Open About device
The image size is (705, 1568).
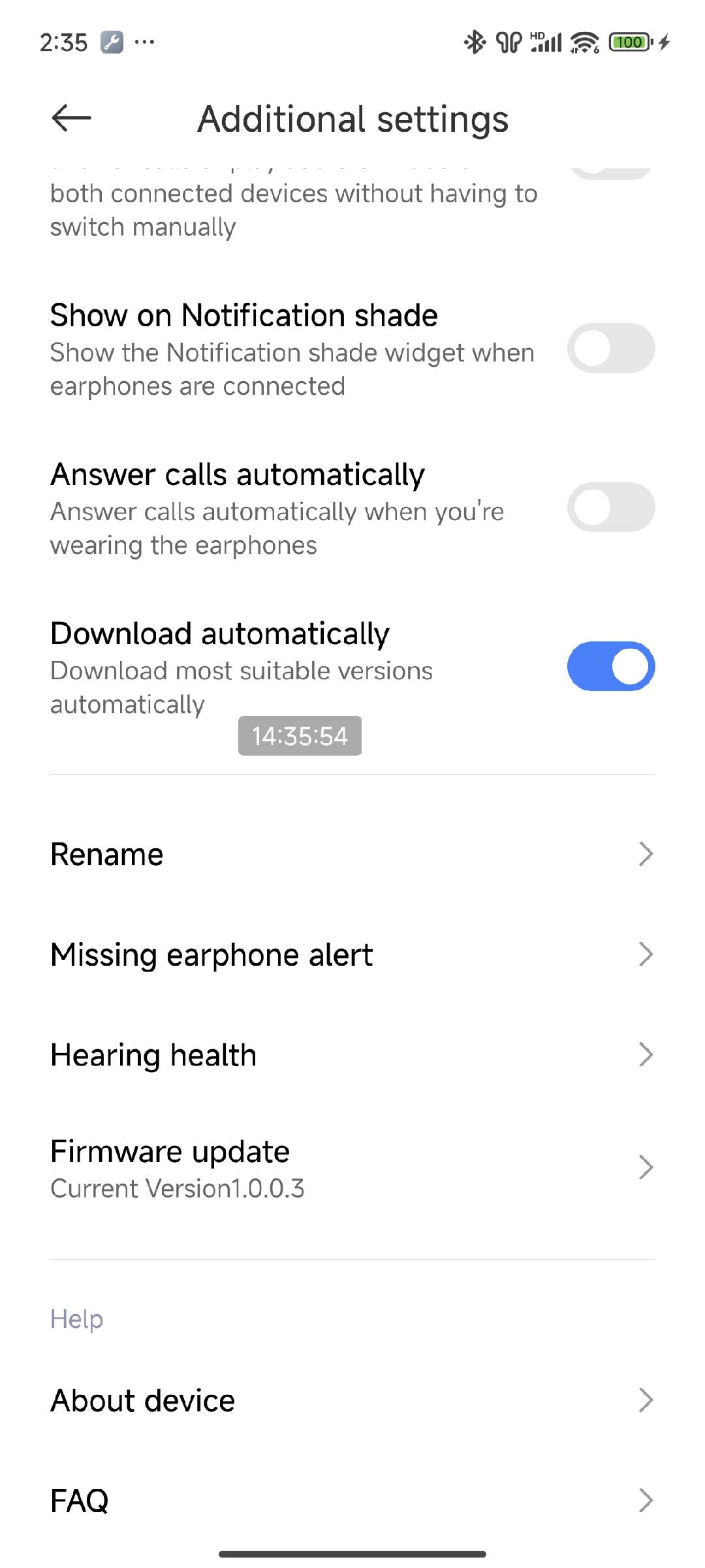(x=352, y=1400)
